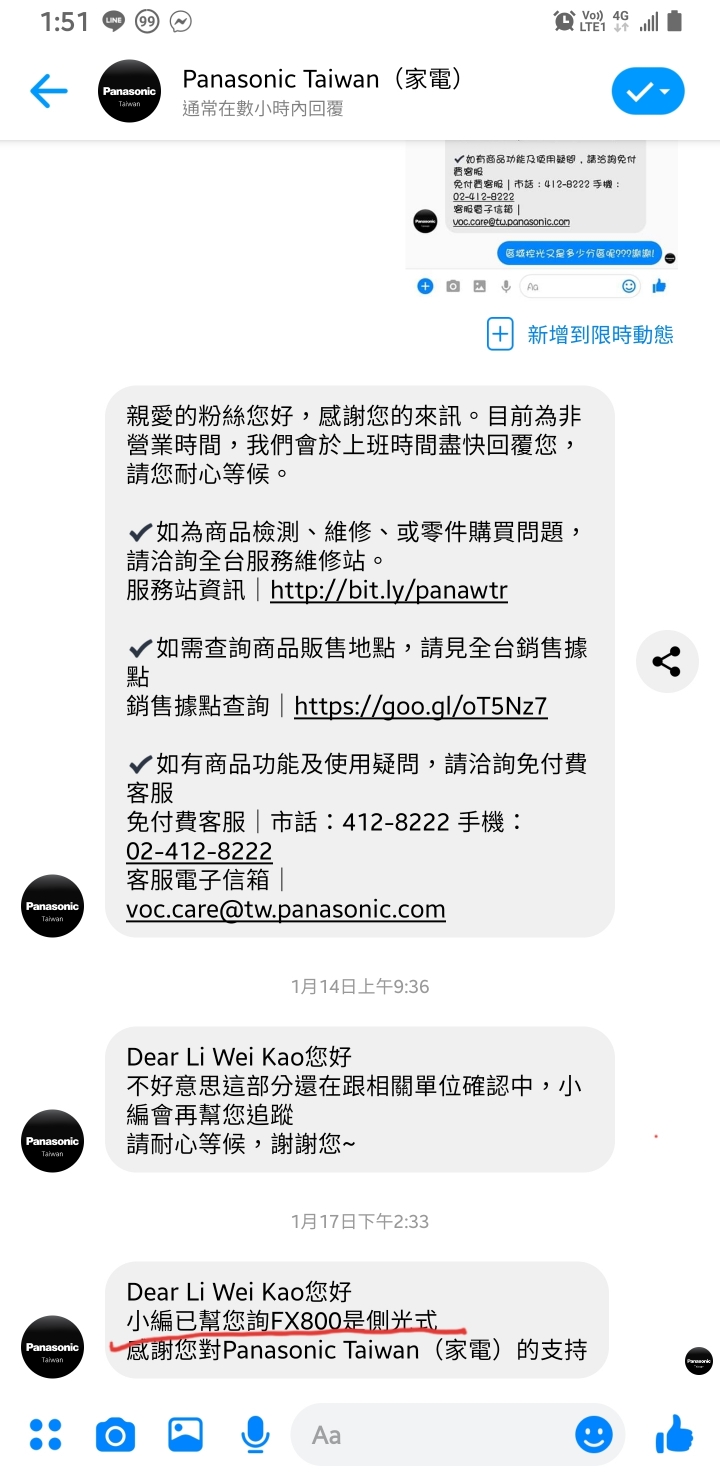Share the auto-reply message with share icon
Screen dimensions: 720x1480
666,661
